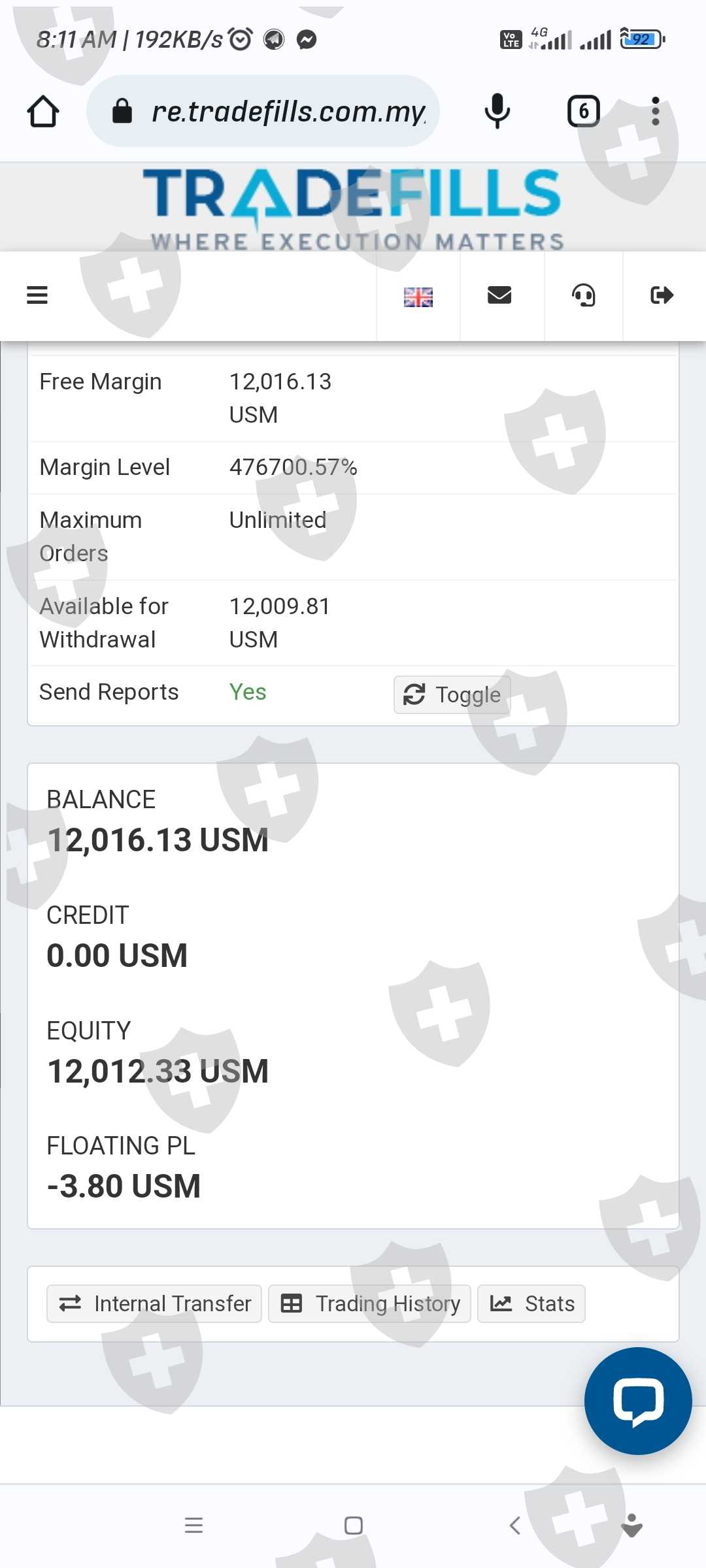Open Internal Transfer
This screenshot has height=1568, width=706.
[154, 1304]
